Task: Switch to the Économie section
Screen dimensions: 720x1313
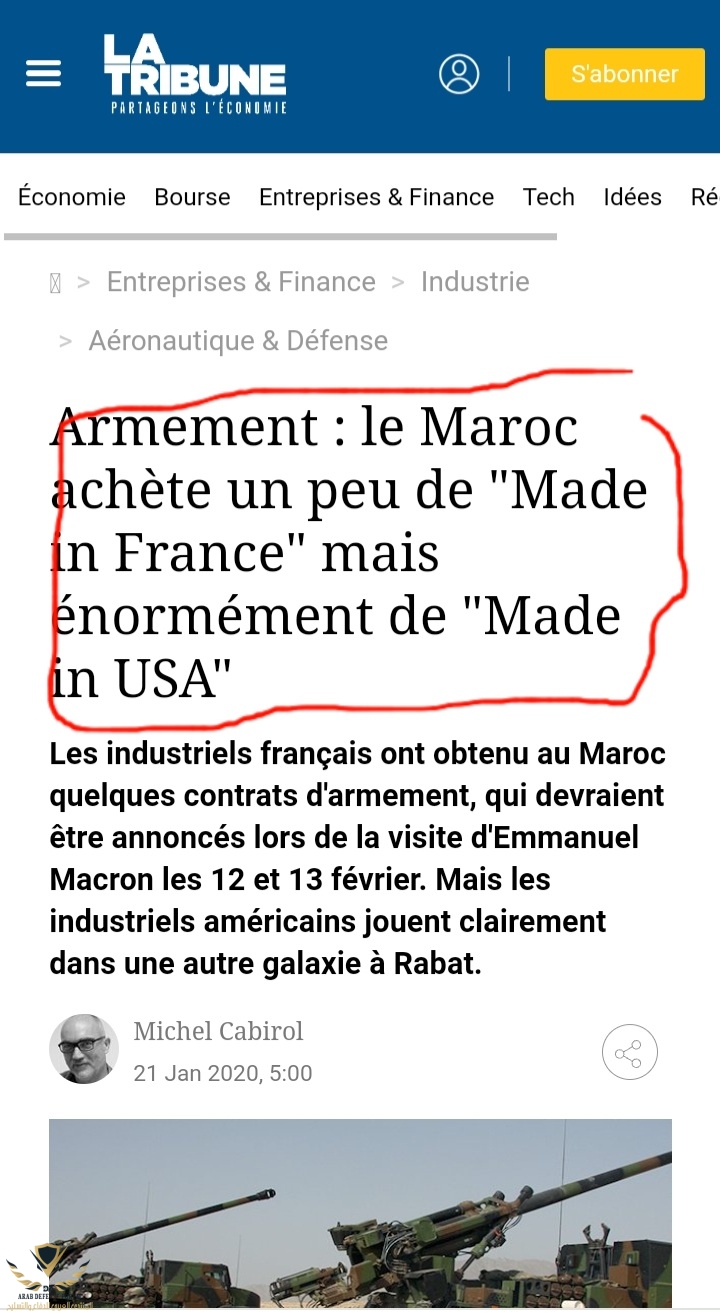Action: (x=72, y=197)
